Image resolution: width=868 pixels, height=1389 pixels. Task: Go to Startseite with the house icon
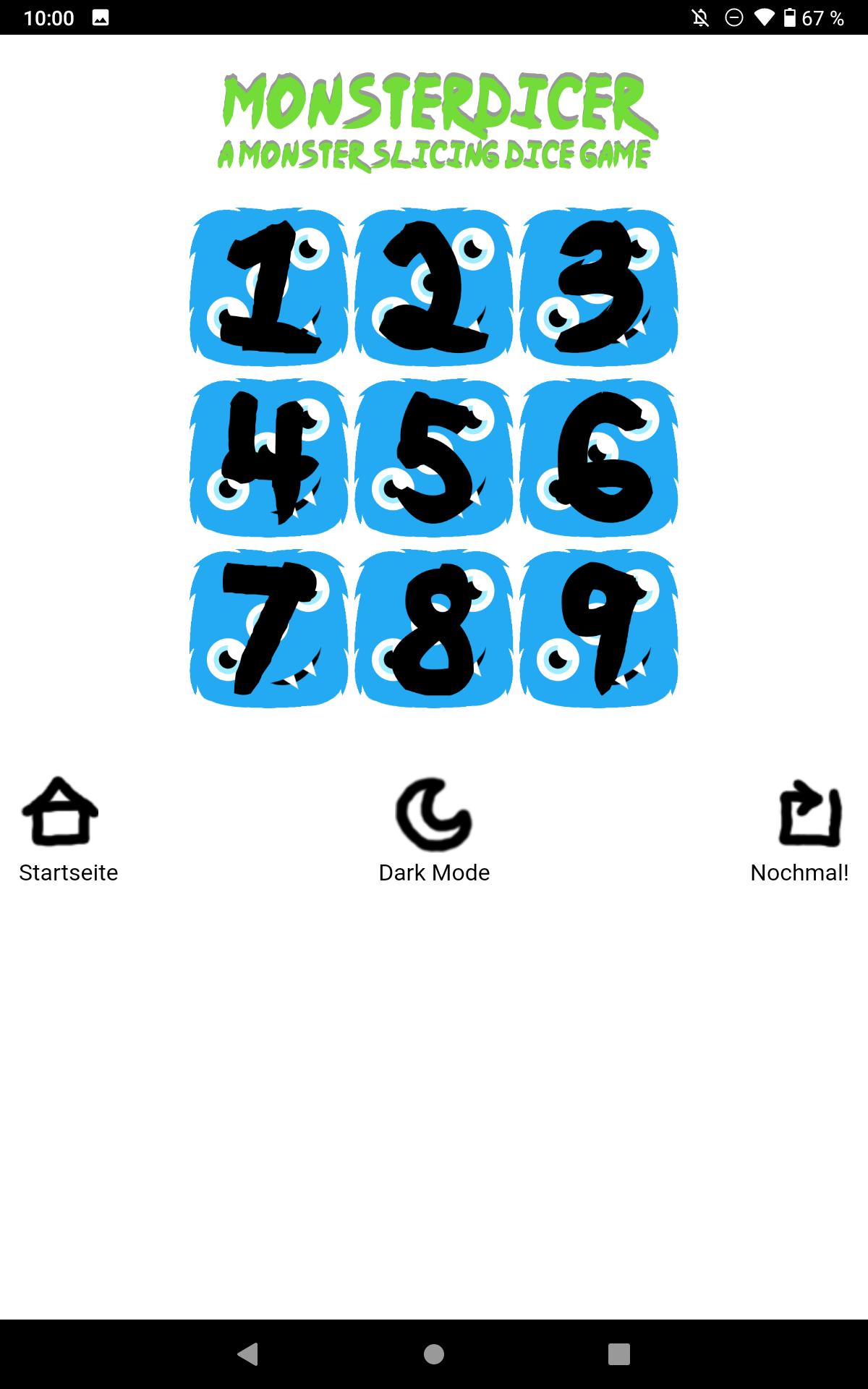[68, 831]
